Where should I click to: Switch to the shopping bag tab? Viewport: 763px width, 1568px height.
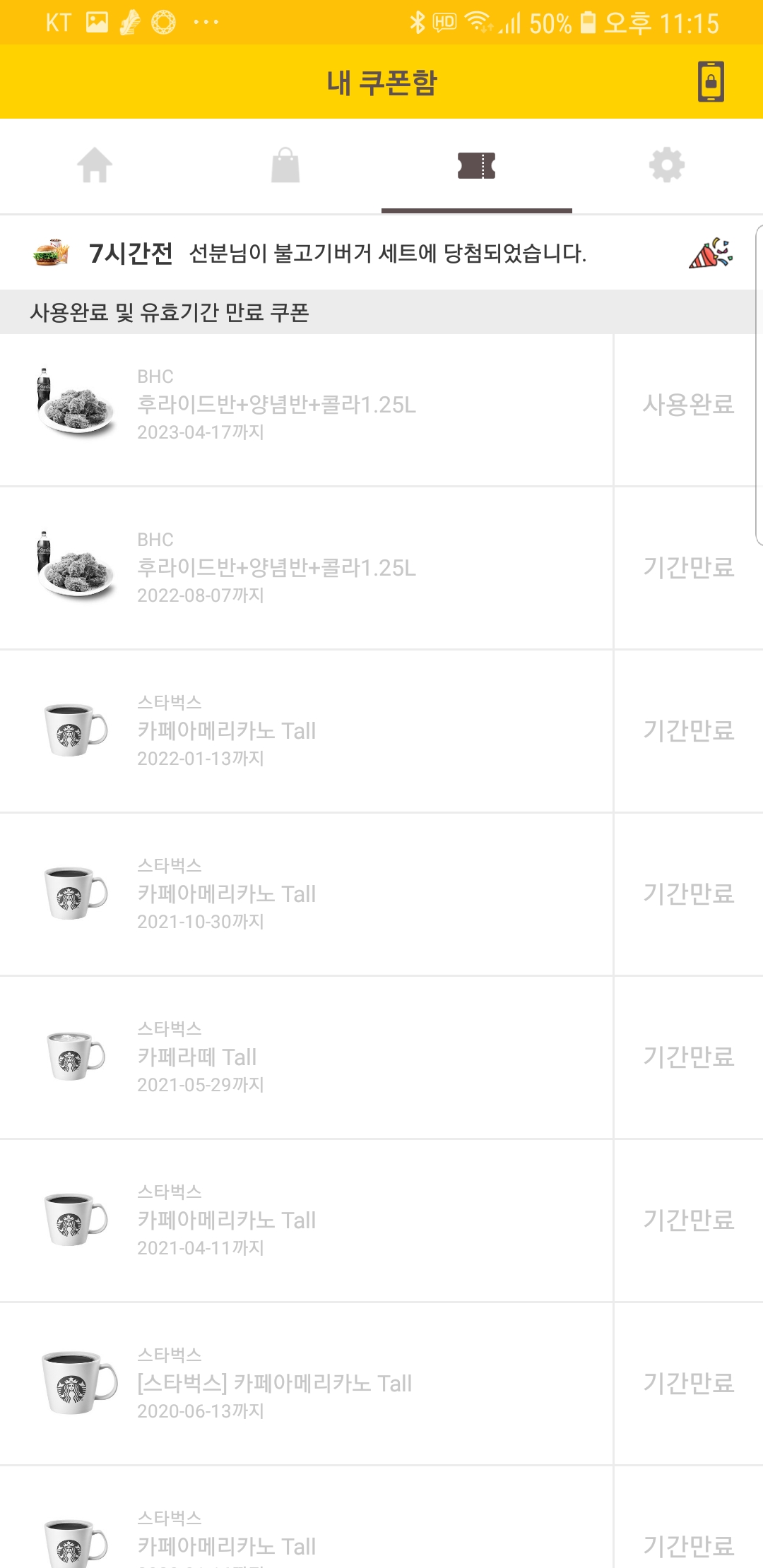tap(286, 166)
